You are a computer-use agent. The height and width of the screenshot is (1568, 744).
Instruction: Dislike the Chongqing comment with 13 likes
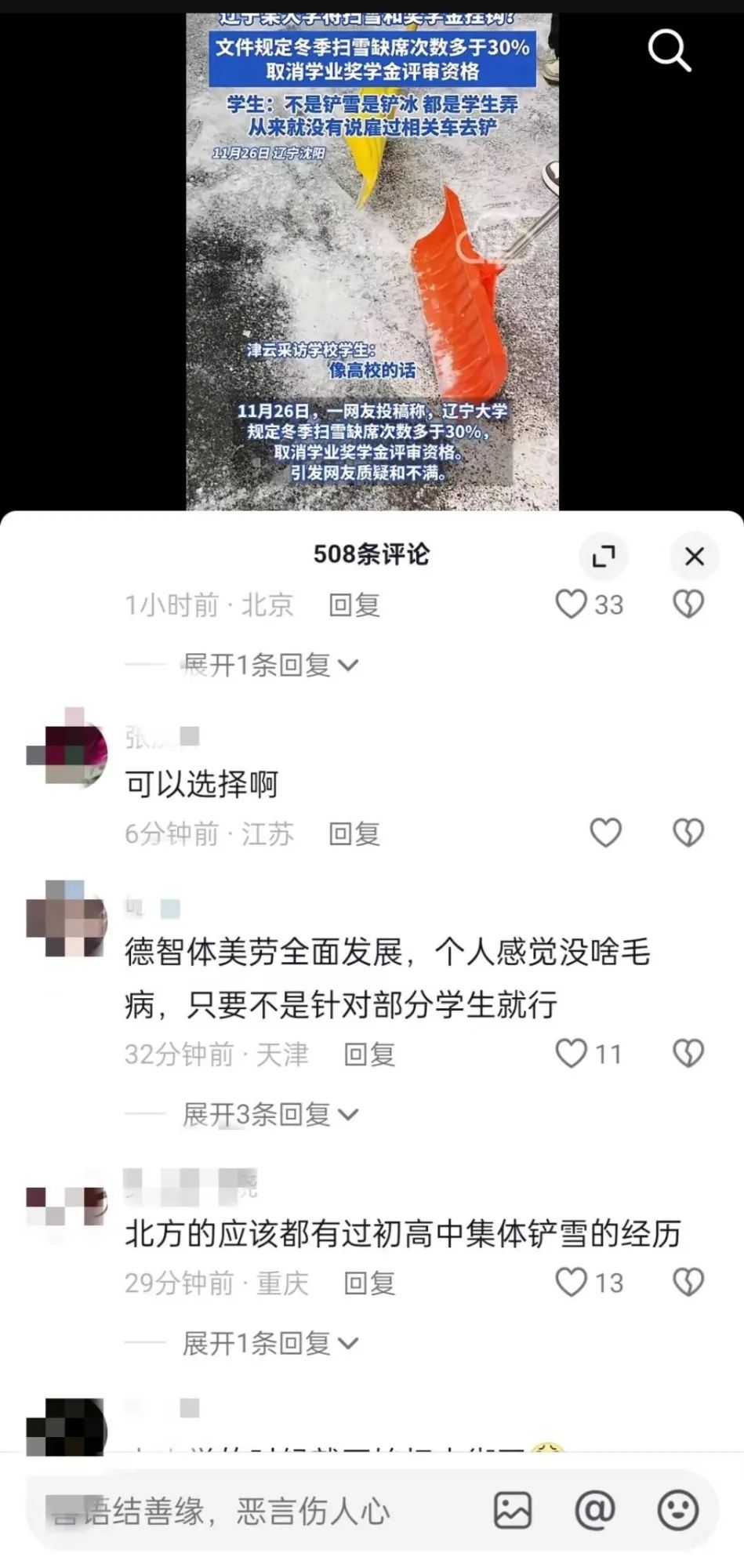[688, 1283]
